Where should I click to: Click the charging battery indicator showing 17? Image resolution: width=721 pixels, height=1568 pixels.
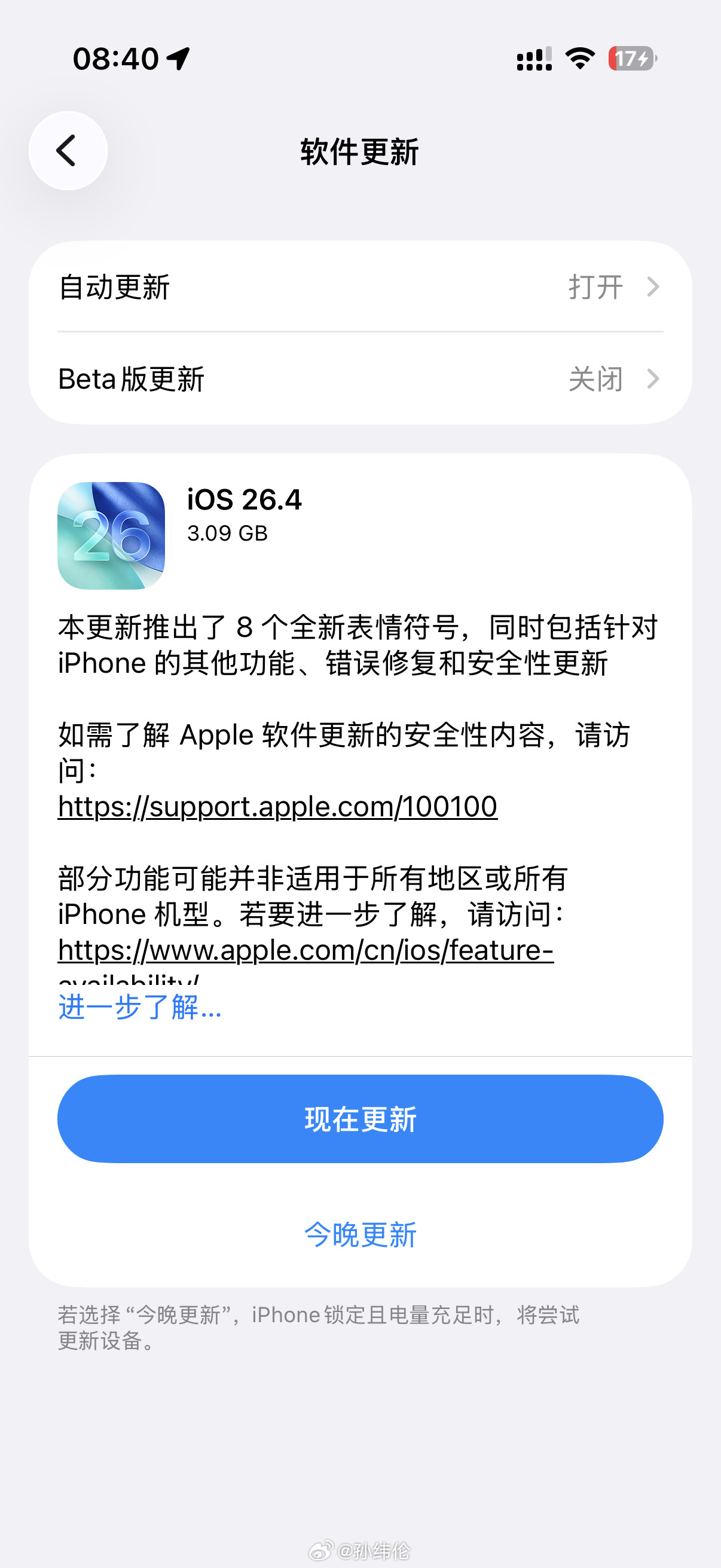(631, 59)
